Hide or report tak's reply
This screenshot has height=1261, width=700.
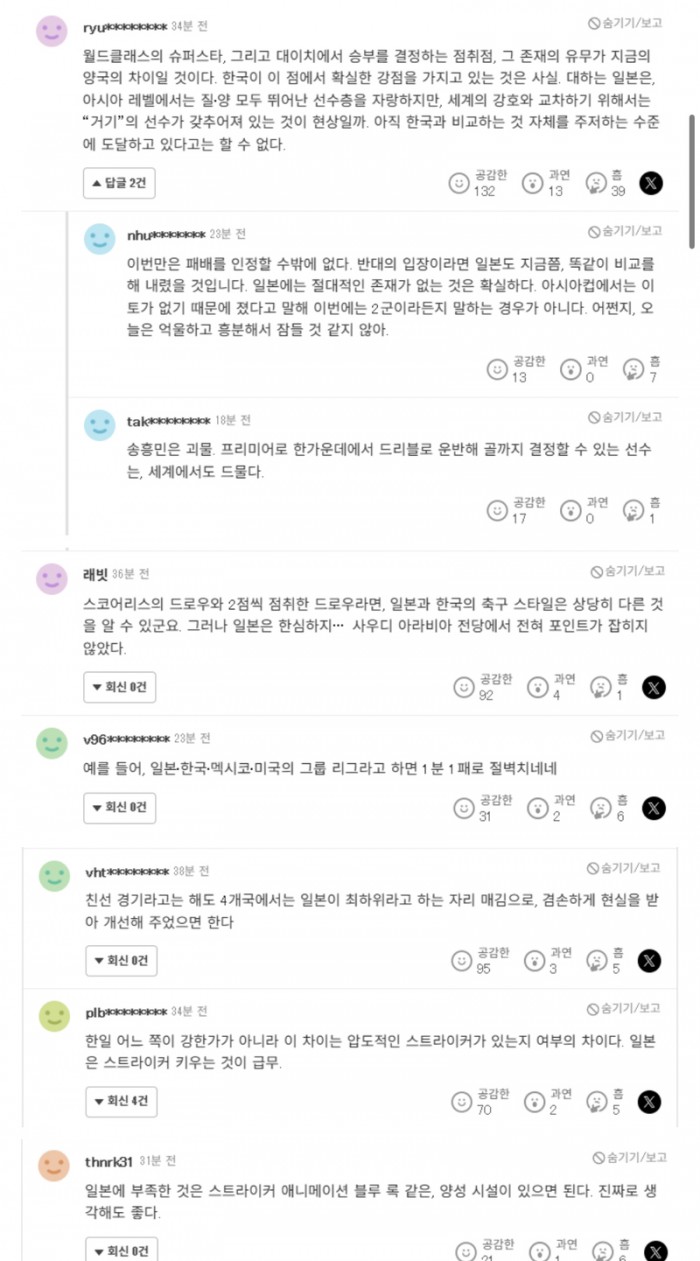(625, 416)
